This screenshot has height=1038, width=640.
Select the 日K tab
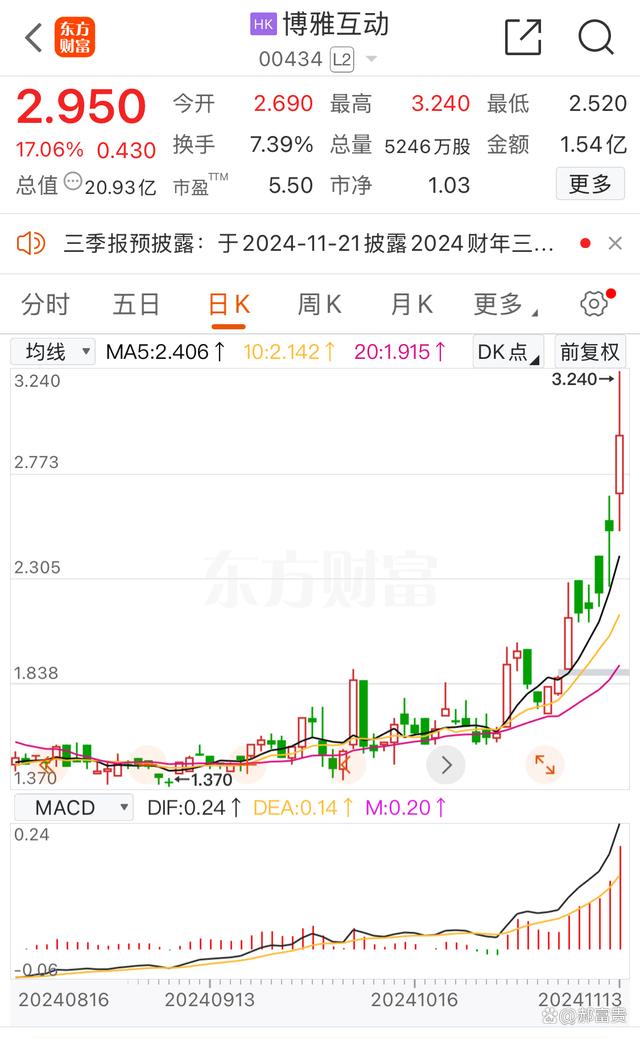[228, 306]
